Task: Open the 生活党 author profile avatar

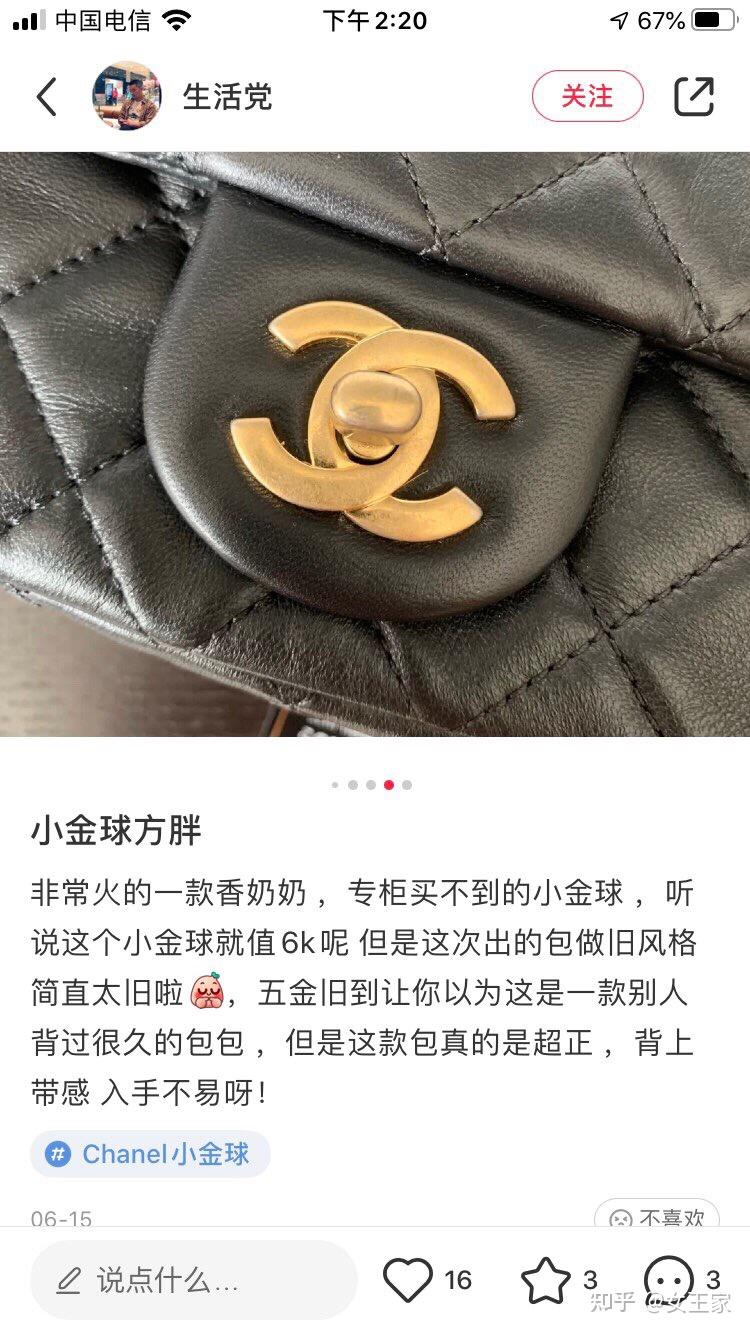Action: [x=127, y=96]
